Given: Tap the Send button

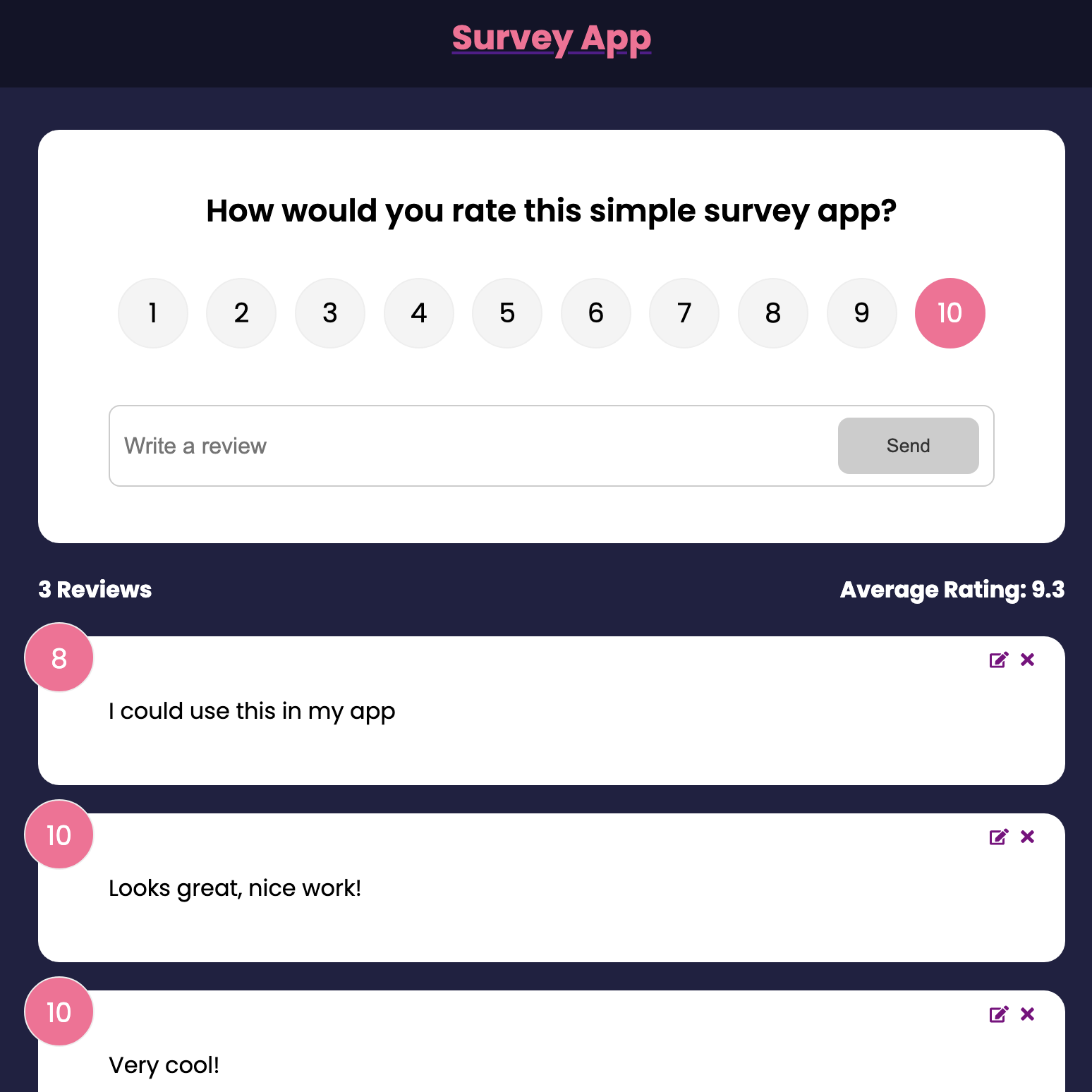Looking at the screenshot, I should pyautogui.click(x=908, y=446).
